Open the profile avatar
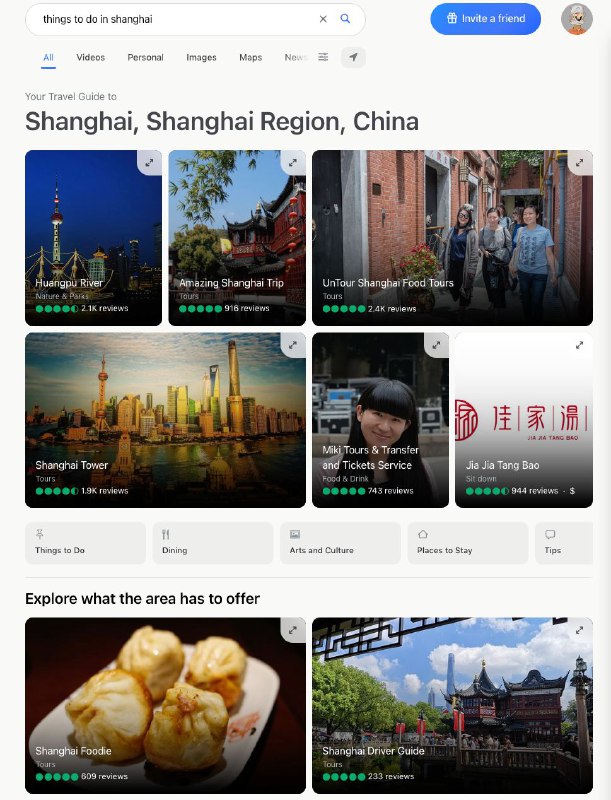The width and height of the screenshot is (611, 800). [x=576, y=19]
